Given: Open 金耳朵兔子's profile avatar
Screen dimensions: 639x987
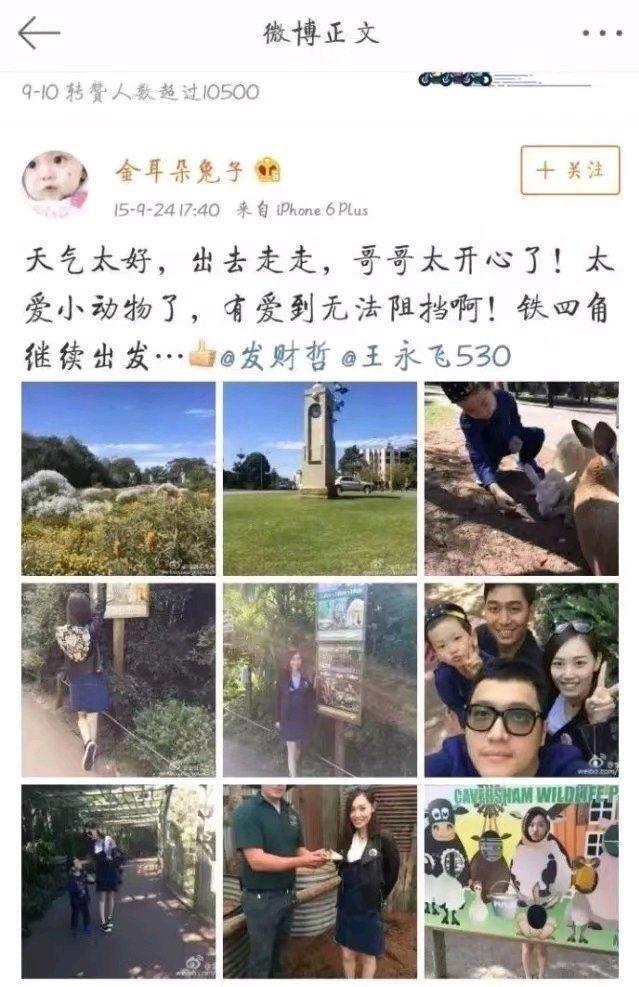Looking at the screenshot, I should click(x=55, y=185).
